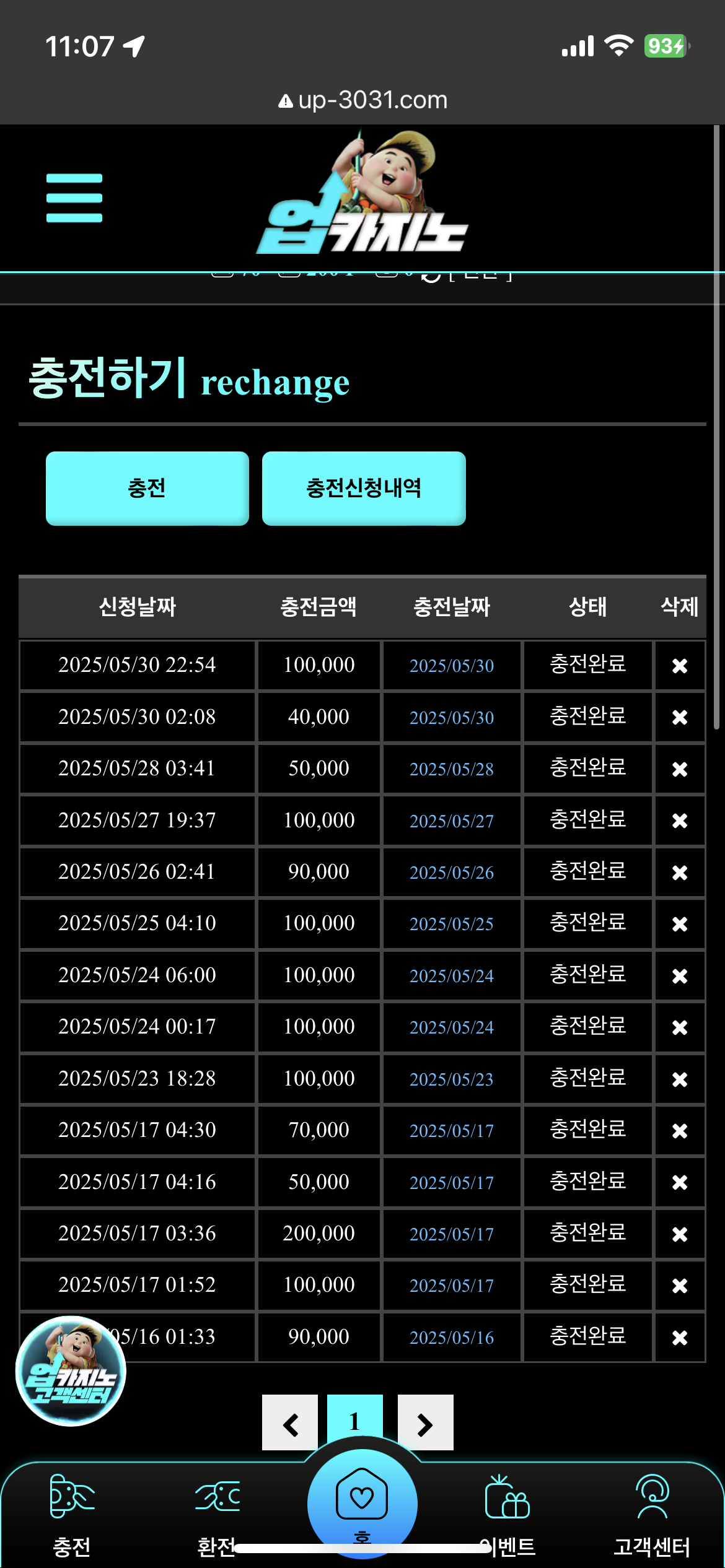Delete the 2025/05/28 03:41 recharge record
The image size is (725, 1568).
[x=680, y=769]
